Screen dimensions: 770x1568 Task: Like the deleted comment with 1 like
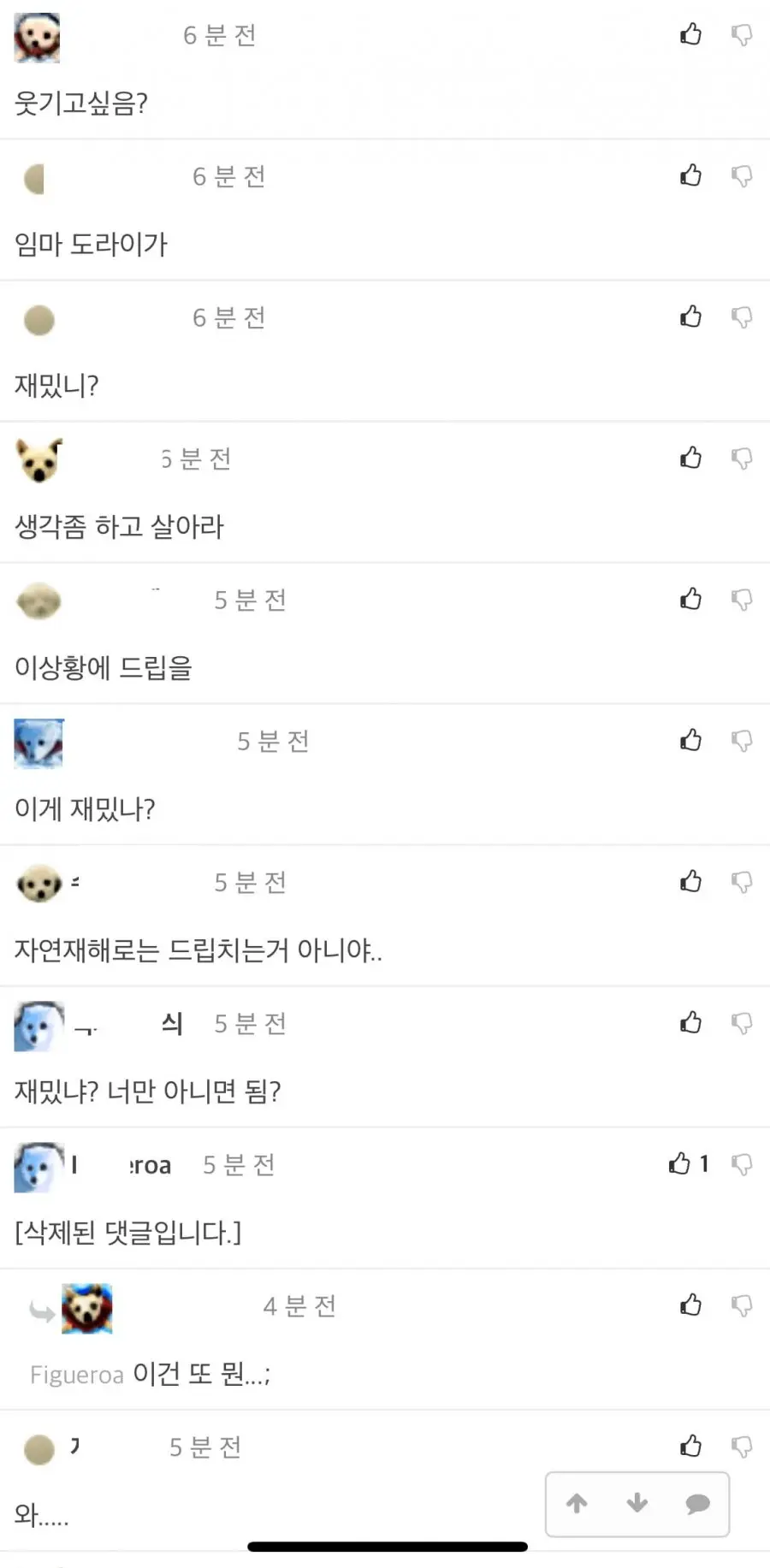tap(688, 1163)
